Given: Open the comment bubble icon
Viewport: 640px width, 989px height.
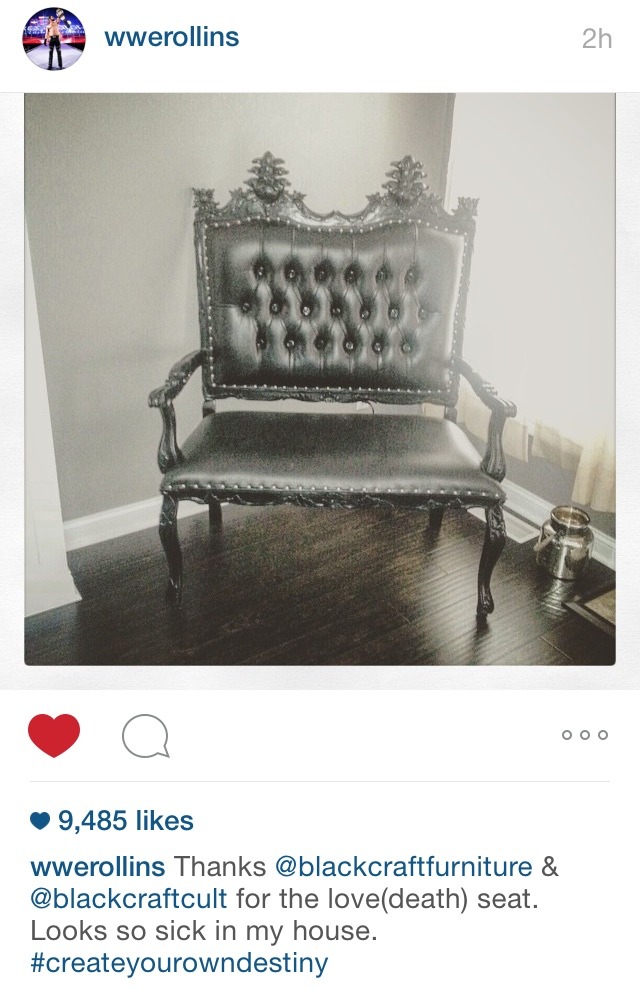Looking at the screenshot, I should (x=144, y=738).
